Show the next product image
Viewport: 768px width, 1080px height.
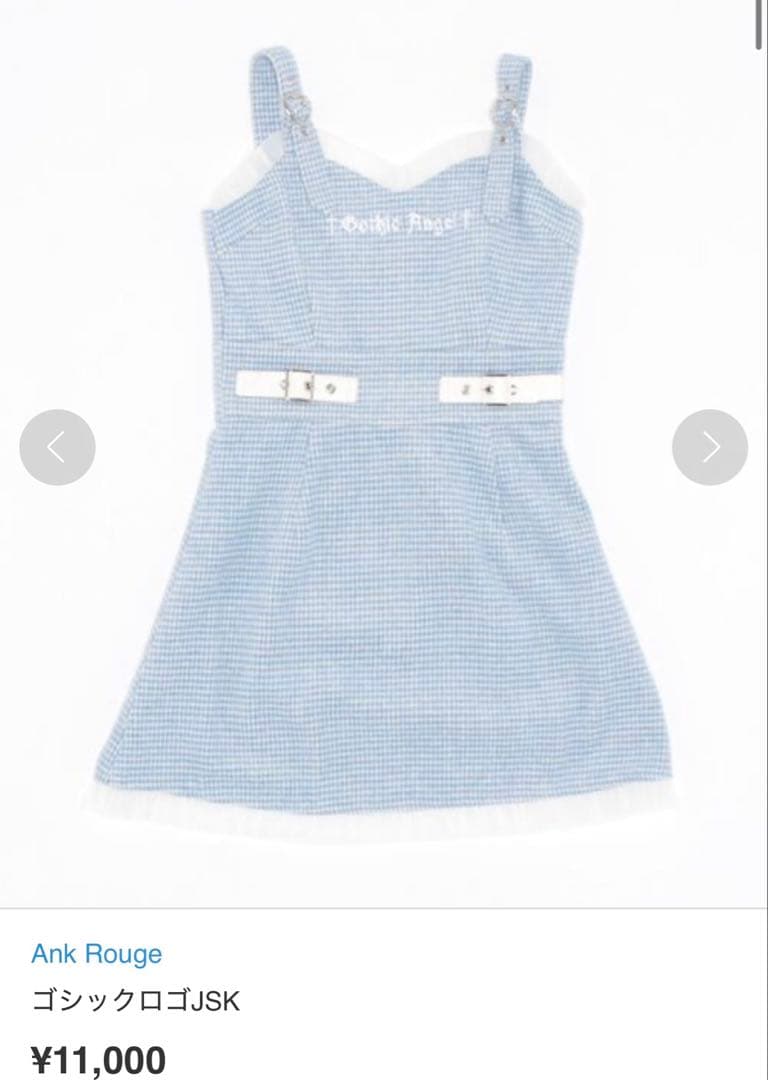(x=709, y=447)
